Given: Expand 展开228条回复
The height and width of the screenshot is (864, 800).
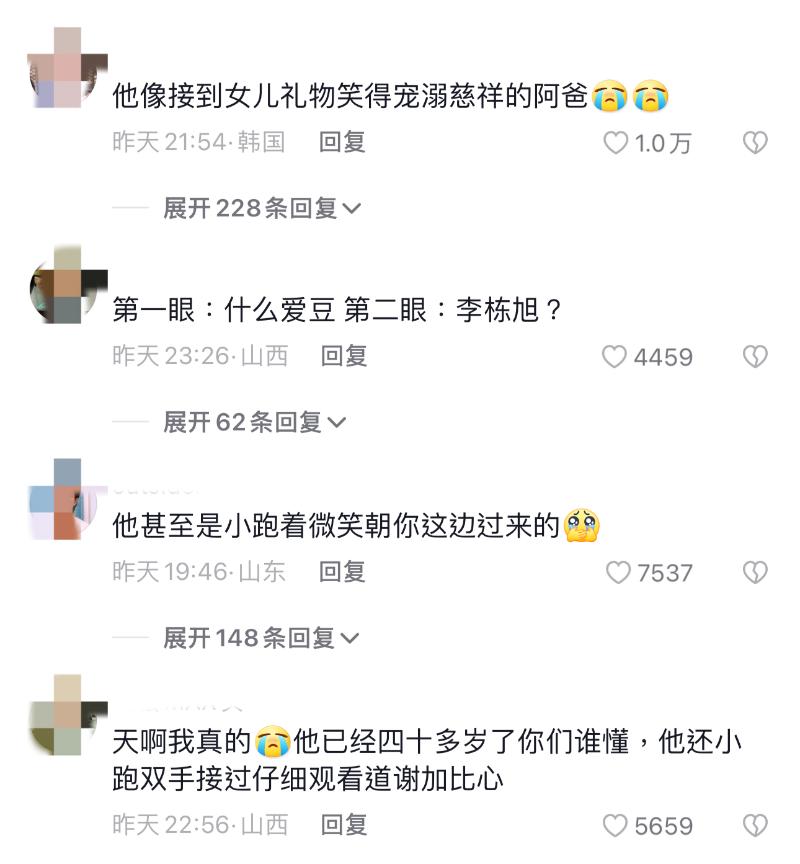Looking at the screenshot, I should (x=261, y=208).
